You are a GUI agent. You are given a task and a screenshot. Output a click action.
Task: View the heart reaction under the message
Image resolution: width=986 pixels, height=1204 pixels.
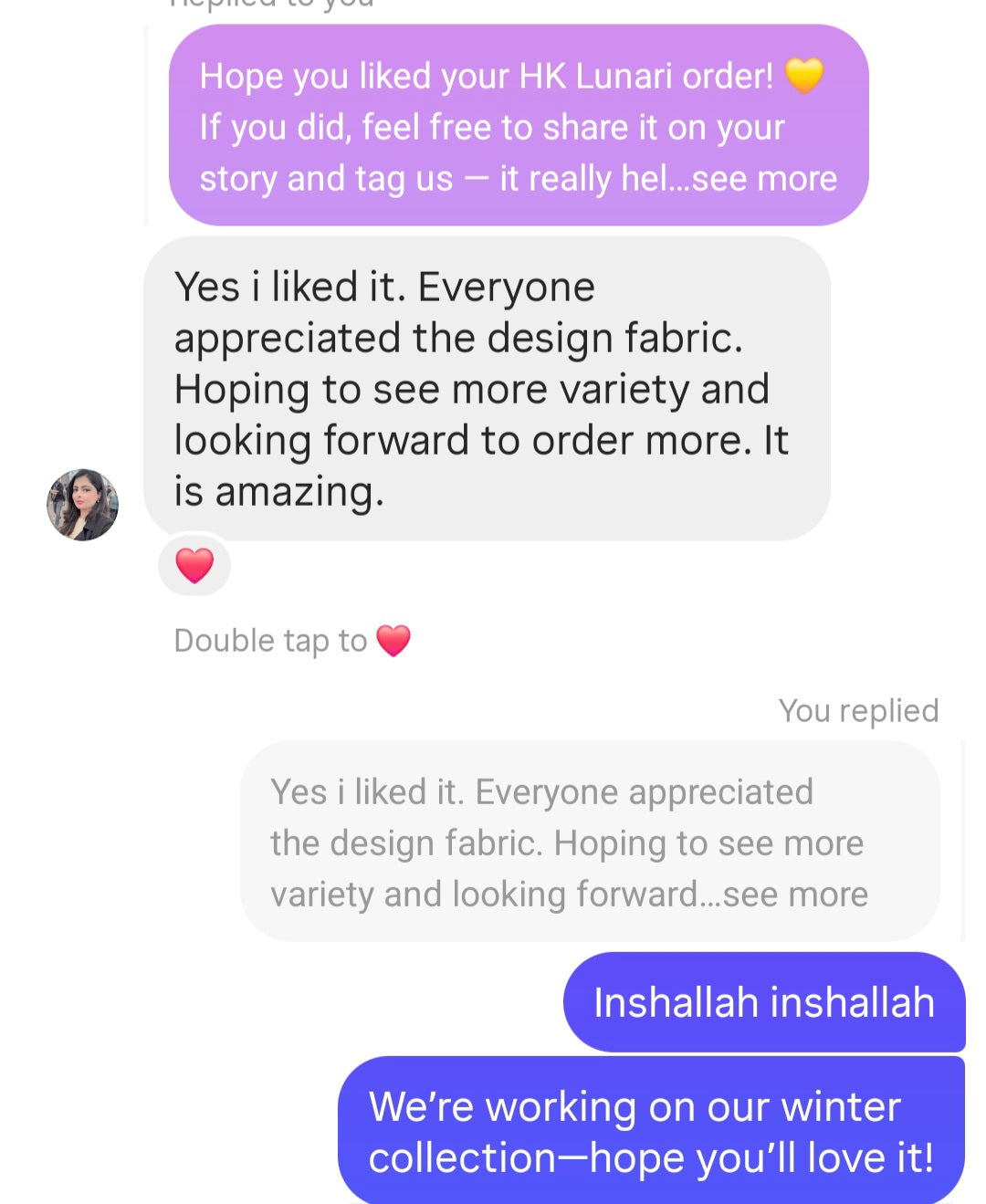tap(194, 566)
